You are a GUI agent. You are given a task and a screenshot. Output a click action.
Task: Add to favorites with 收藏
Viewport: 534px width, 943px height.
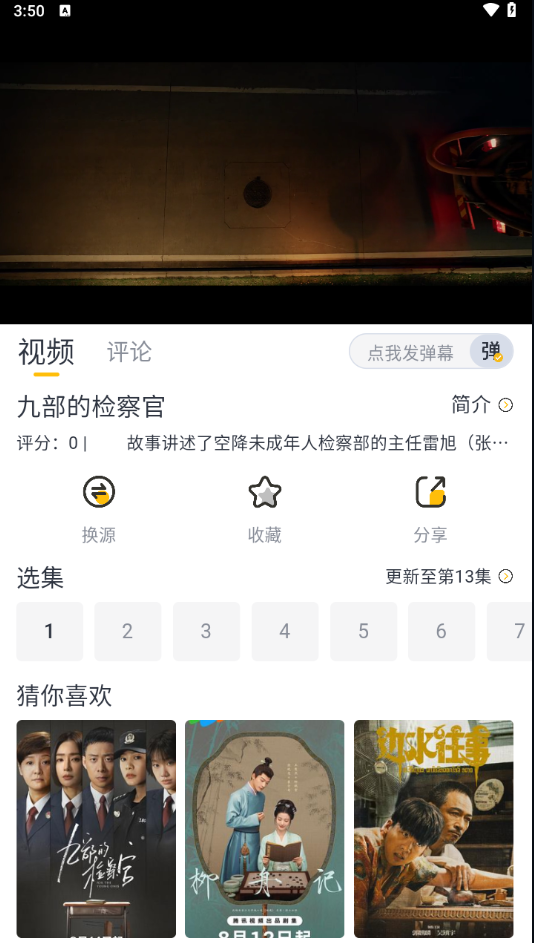265,509
